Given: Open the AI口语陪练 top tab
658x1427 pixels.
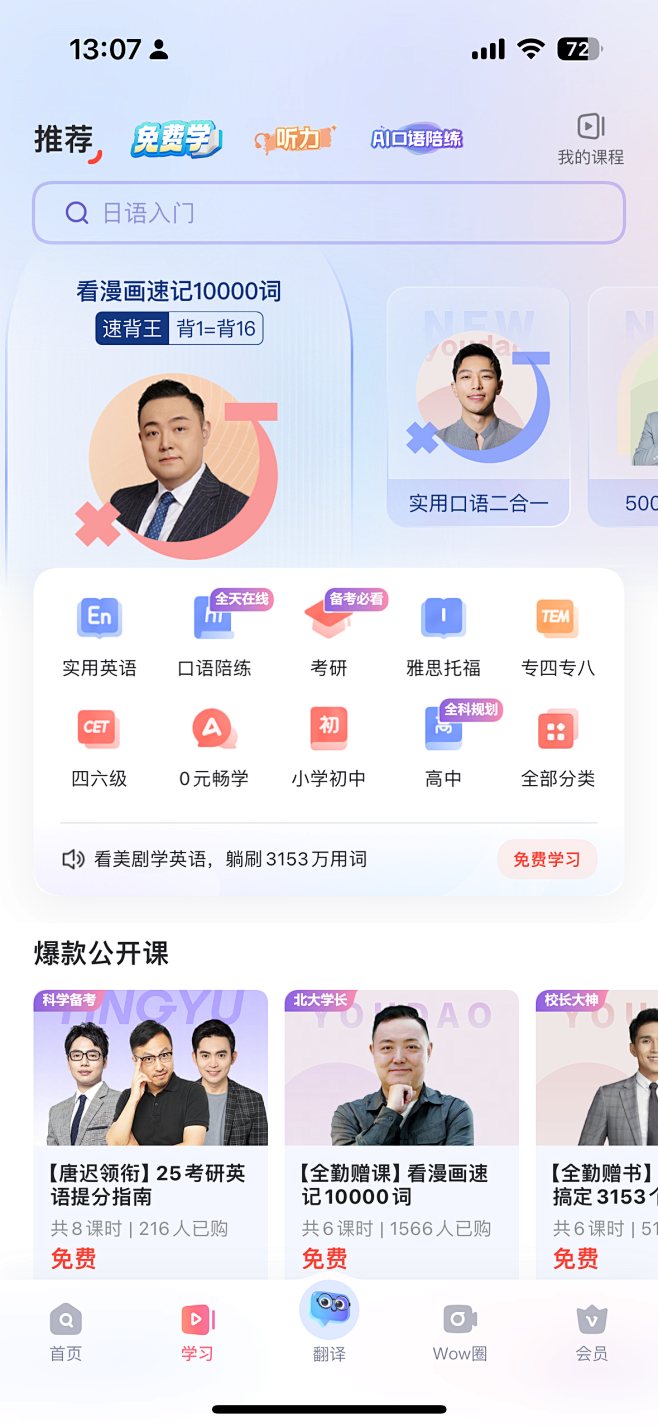Looking at the screenshot, I should click(x=417, y=139).
